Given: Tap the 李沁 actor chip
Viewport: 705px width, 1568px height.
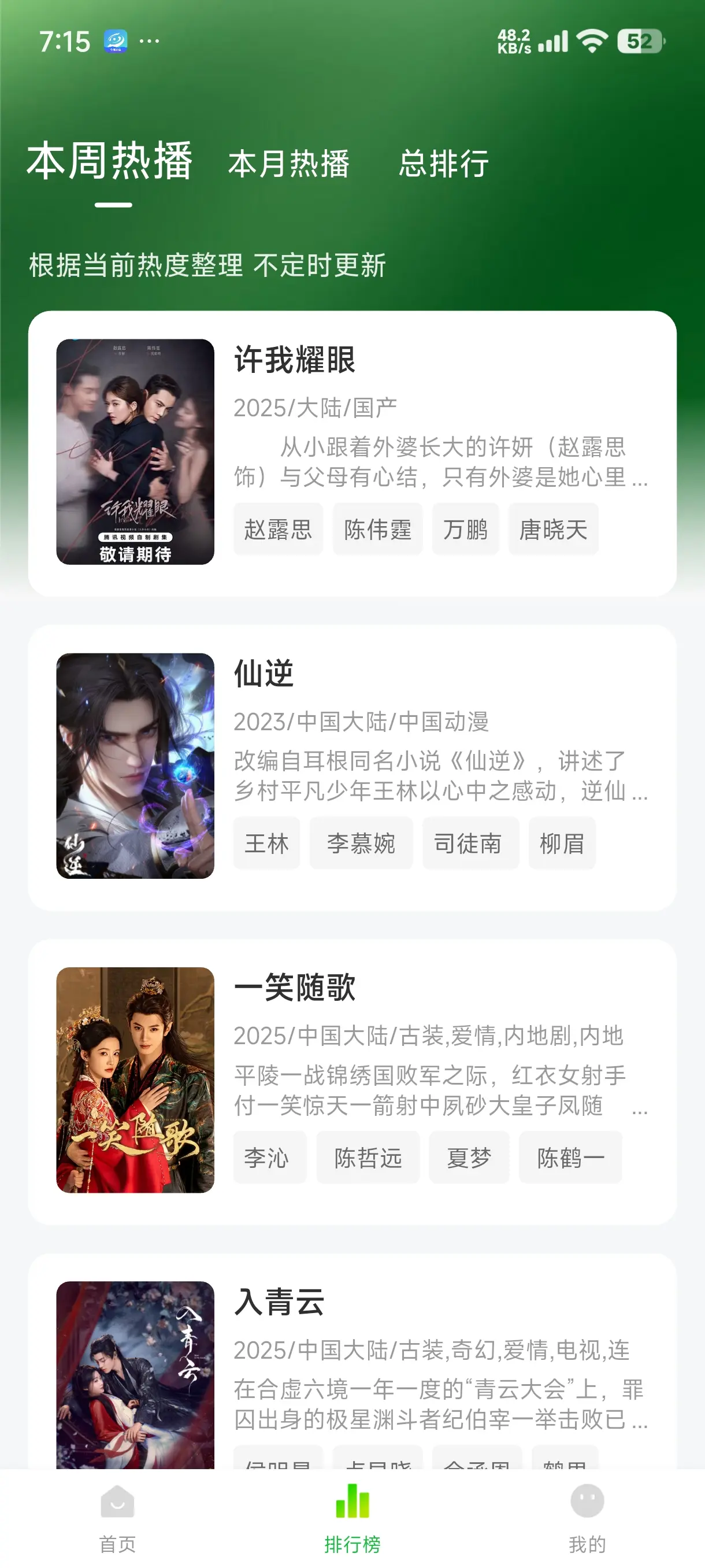Looking at the screenshot, I should [x=269, y=1157].
